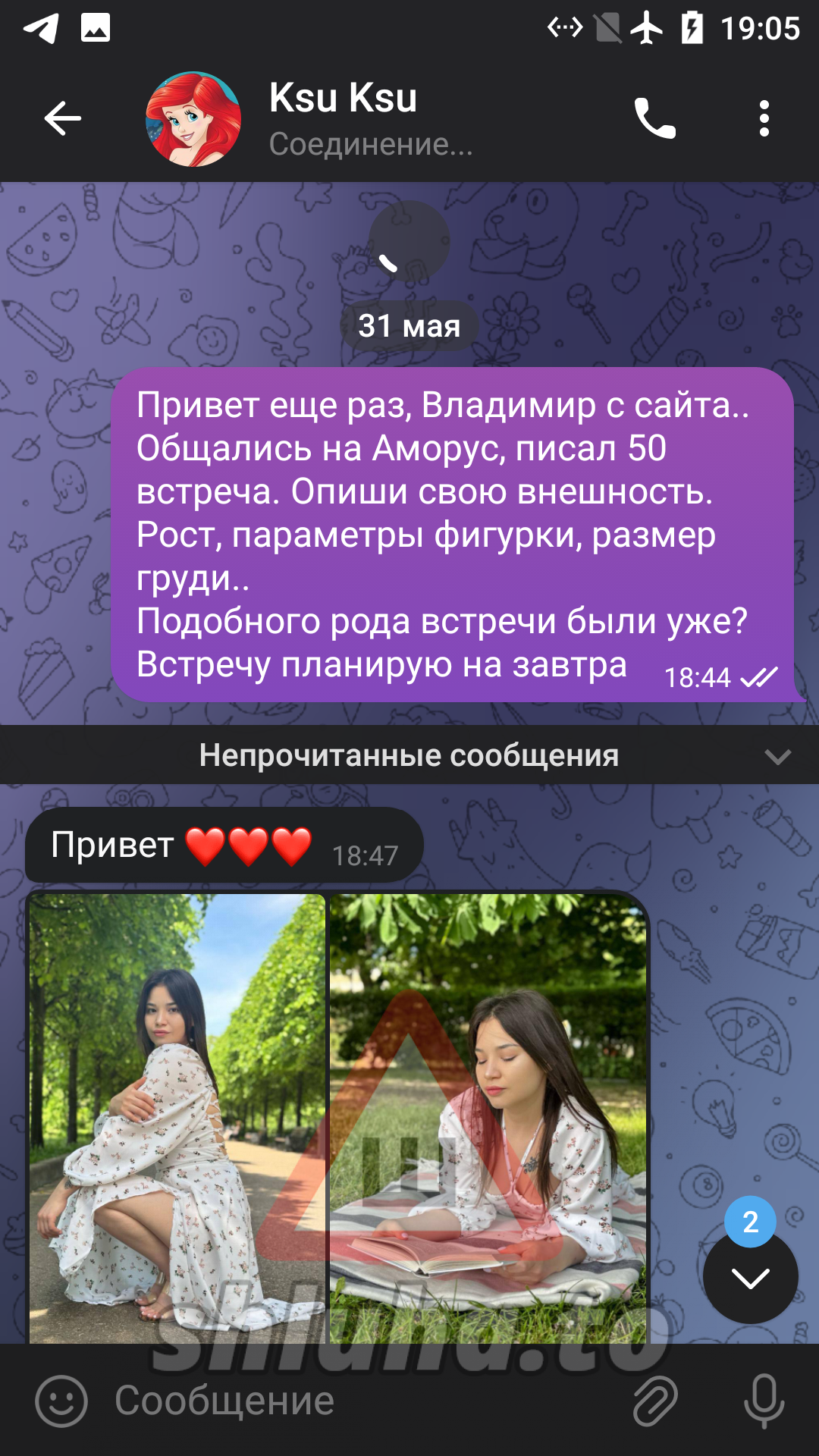The image size is (819, 1456).
Task: Record a voice message with the microphone
Action: coord(764,1401)
